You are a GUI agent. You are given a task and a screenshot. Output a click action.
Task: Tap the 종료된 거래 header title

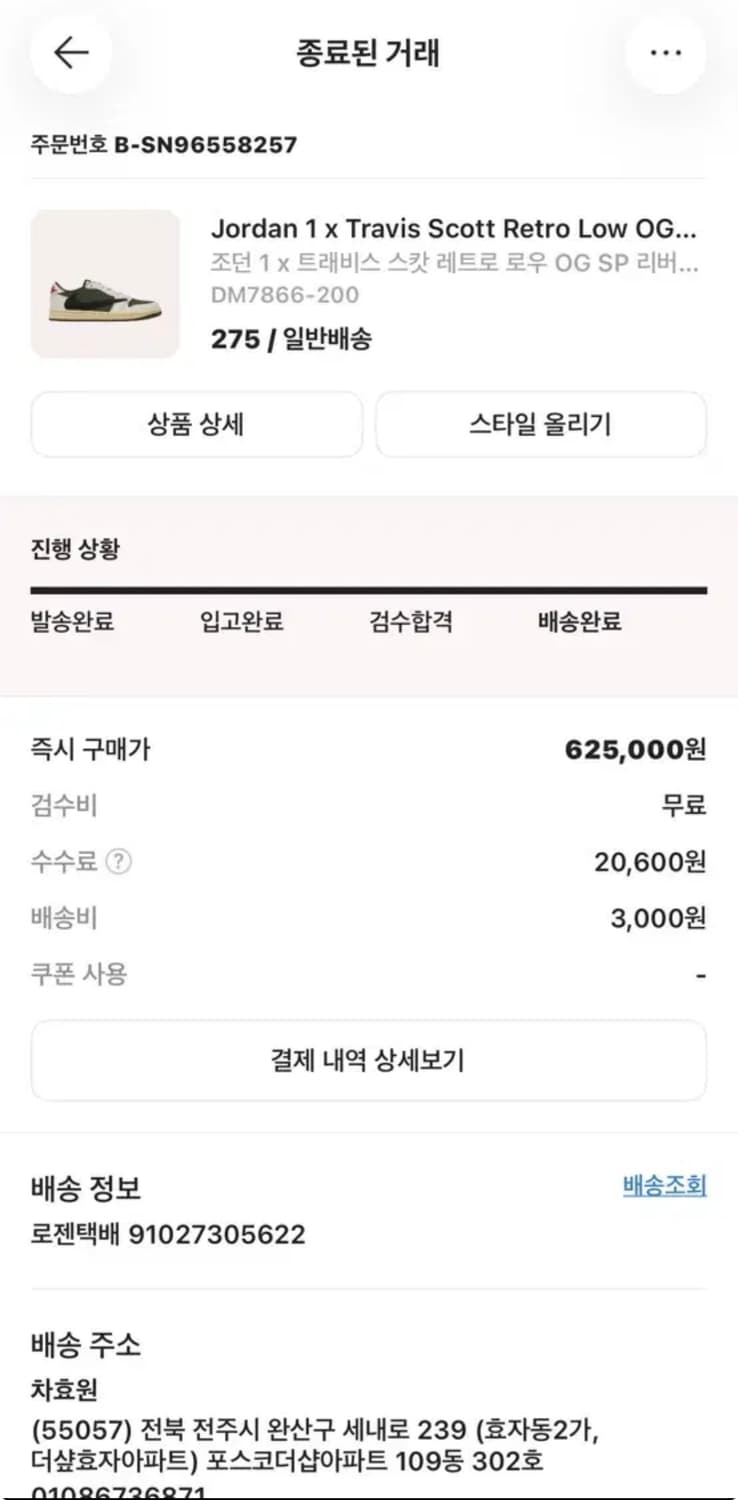tap(369, 53)
